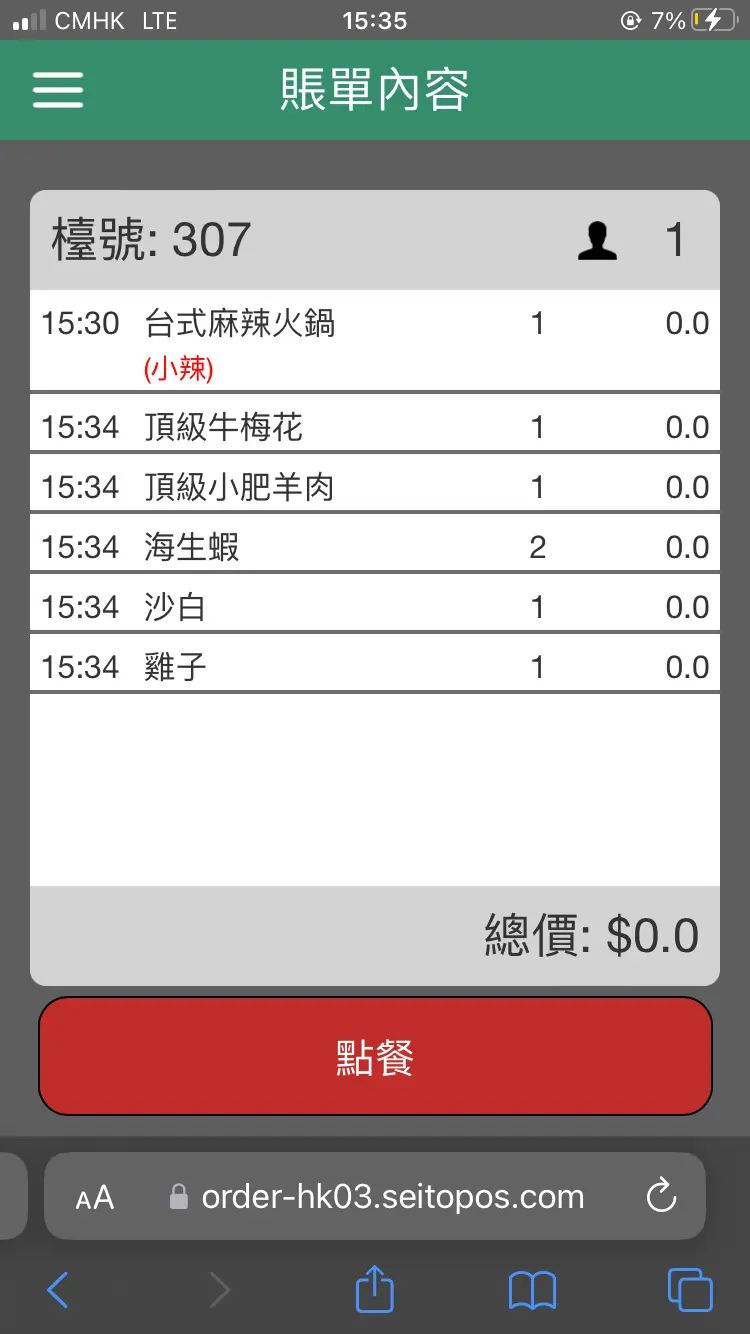Open Safari bookmarks
Viewport: 750px width, 1334px height.
coord(532,1290)
